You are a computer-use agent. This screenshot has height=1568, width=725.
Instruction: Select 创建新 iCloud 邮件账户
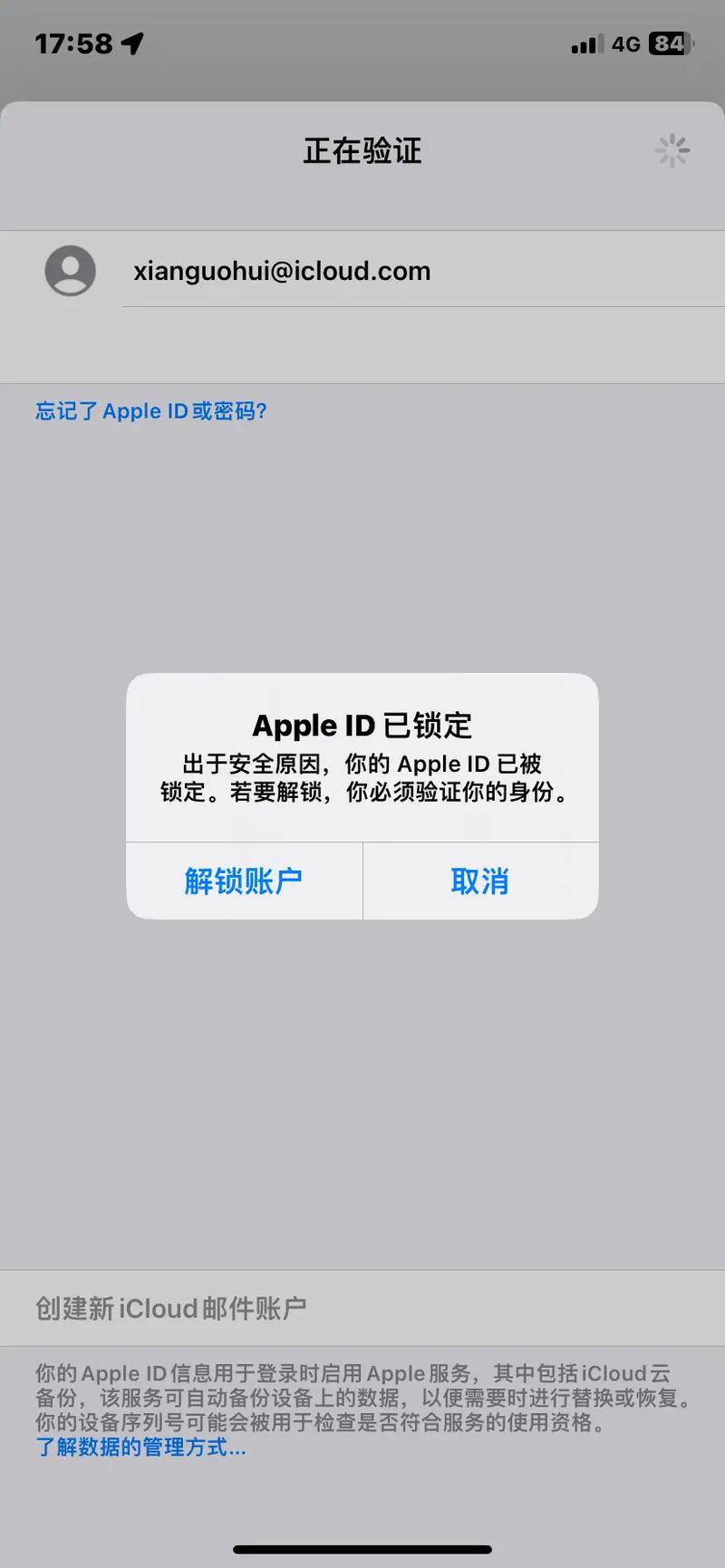click(x=171, y=1308)
